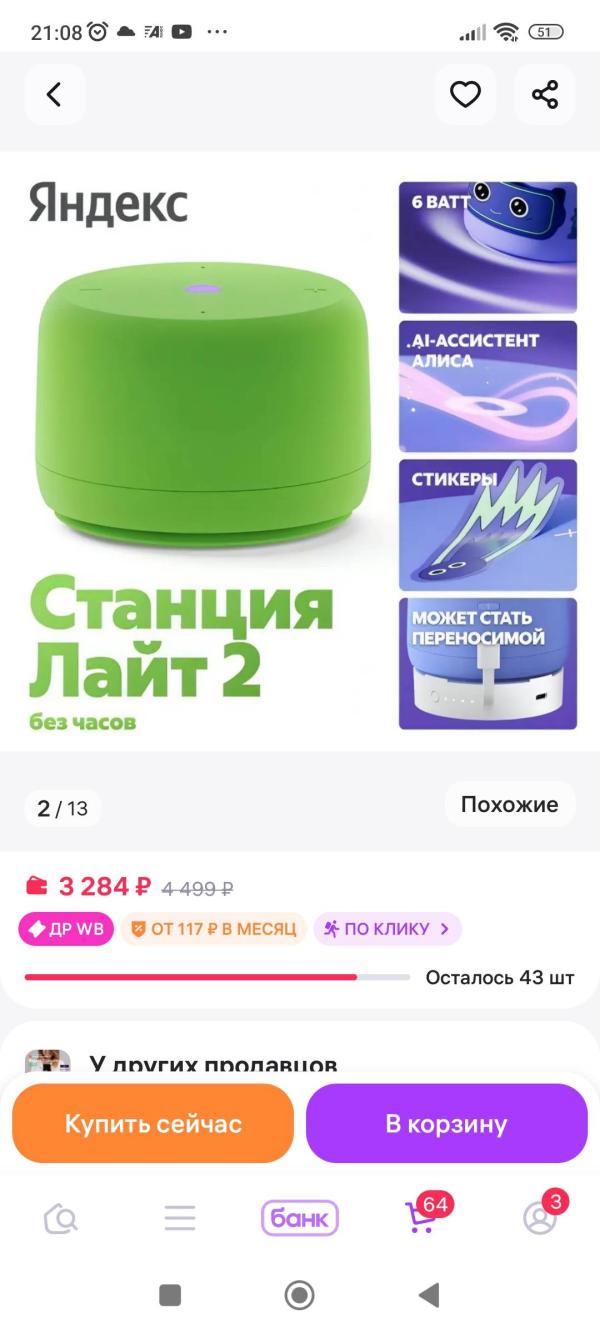
Task: Add product to favorites with heart icon
Action: (x=465, y=95)
